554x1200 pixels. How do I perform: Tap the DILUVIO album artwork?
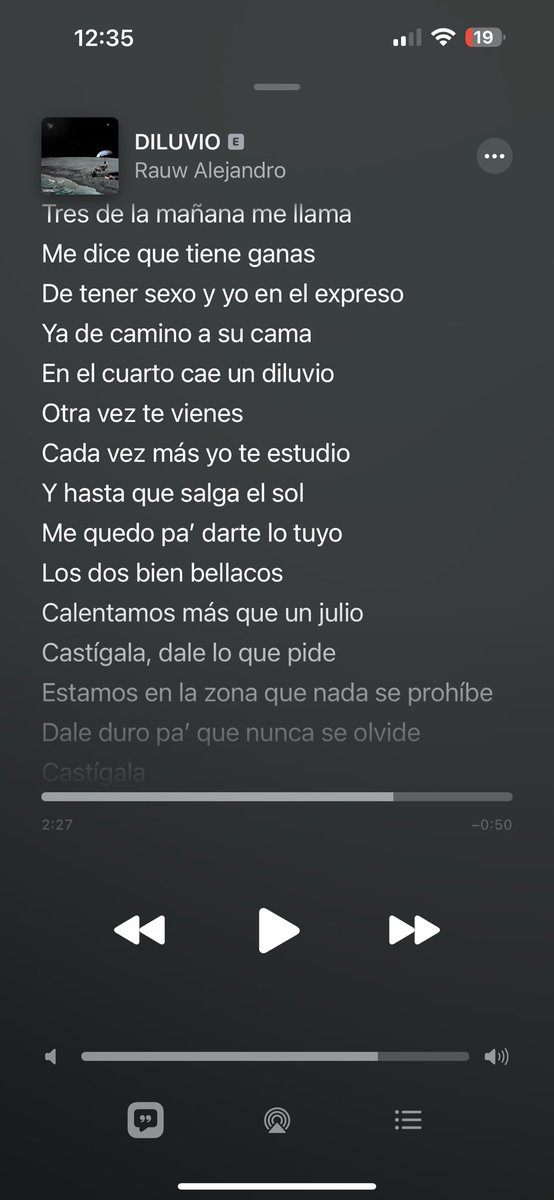click(x=80, y=156)
